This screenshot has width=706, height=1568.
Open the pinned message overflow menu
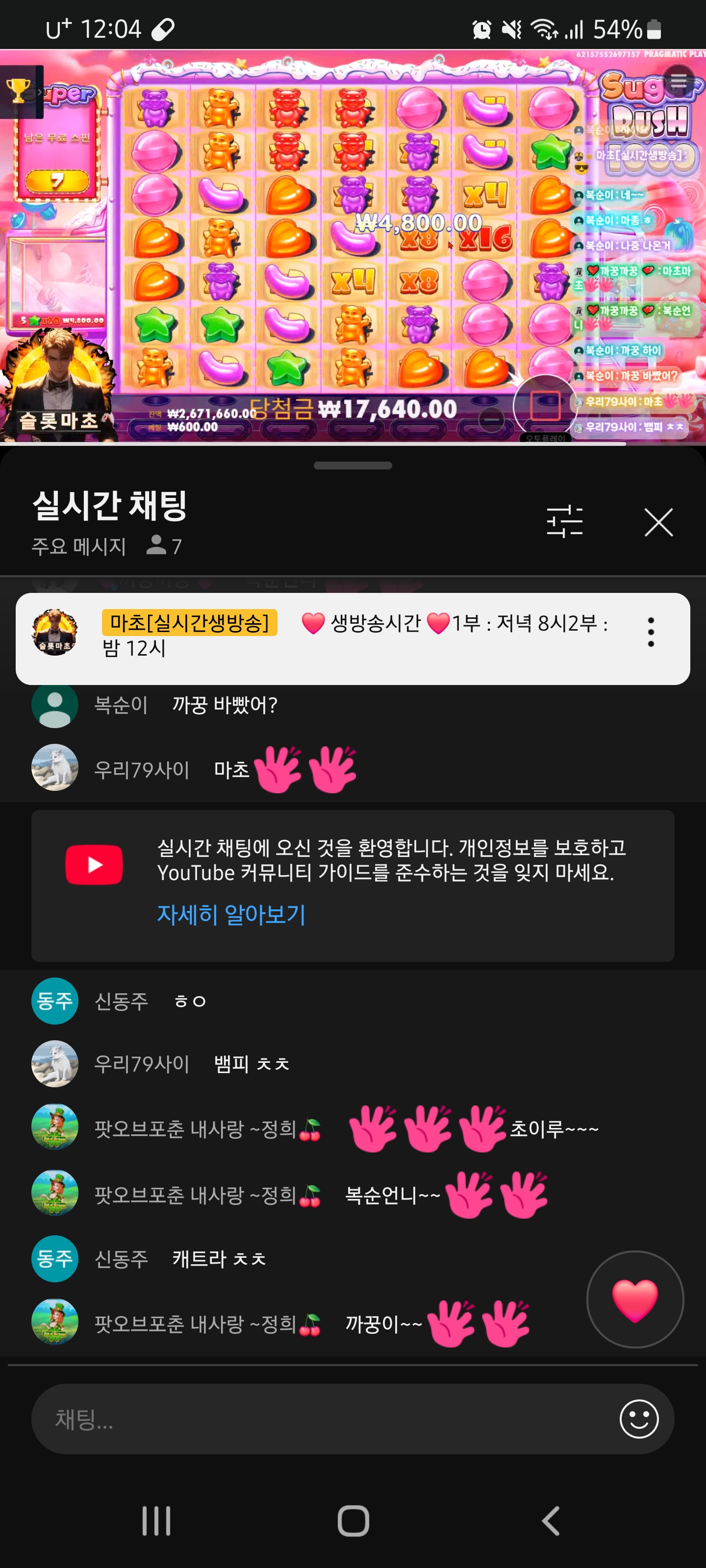coord(651,632)
